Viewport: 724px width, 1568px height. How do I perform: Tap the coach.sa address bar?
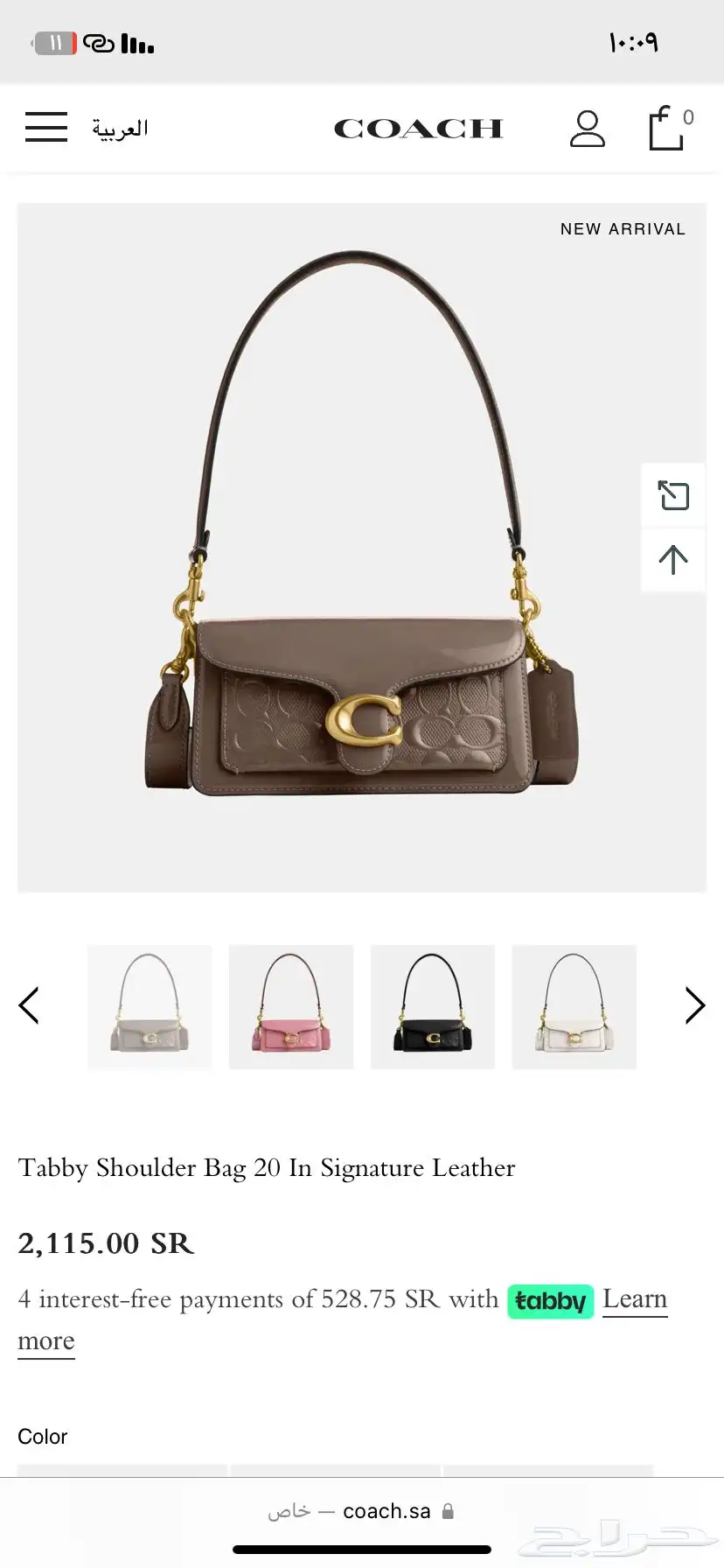(x=362, y=1511)
